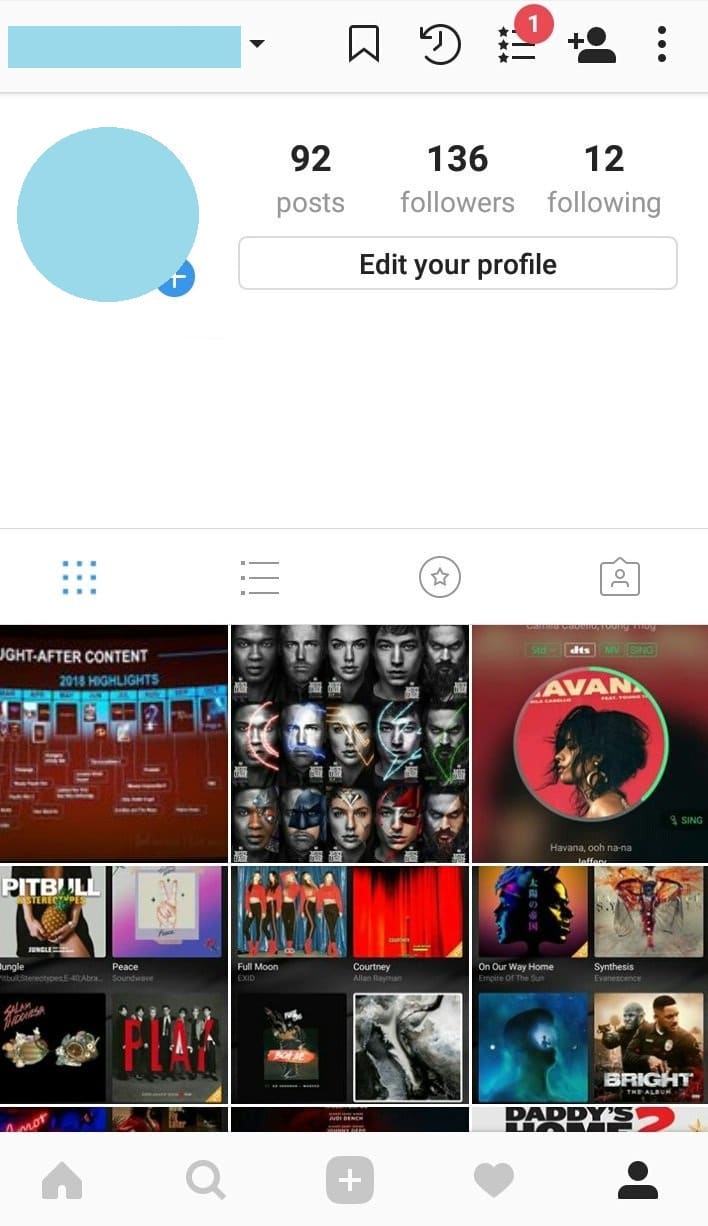Screen dimensions: 708x1226
Task: Discover people to follow
Action: (x=591, y=44)
